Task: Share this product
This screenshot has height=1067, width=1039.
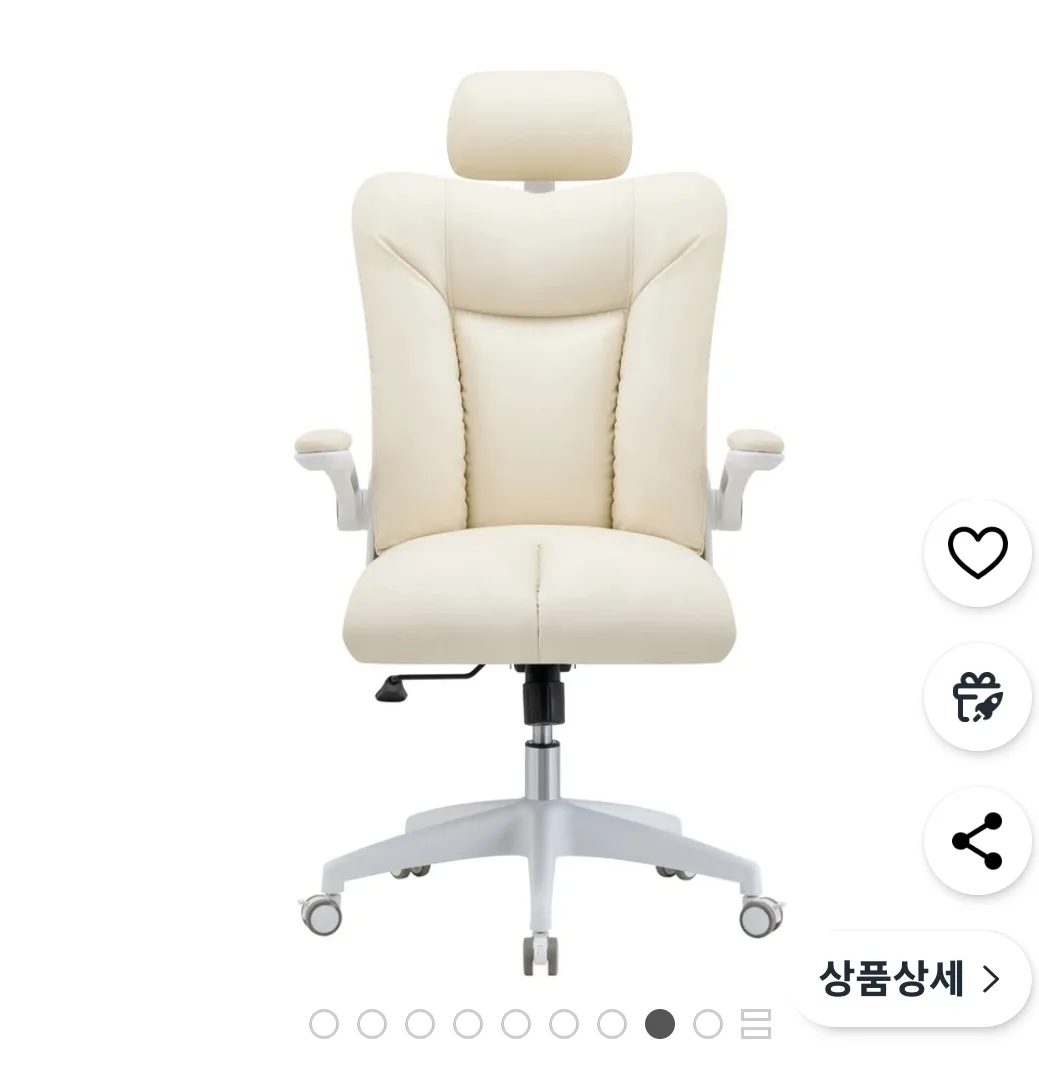Action: click(x=977, y=841)
